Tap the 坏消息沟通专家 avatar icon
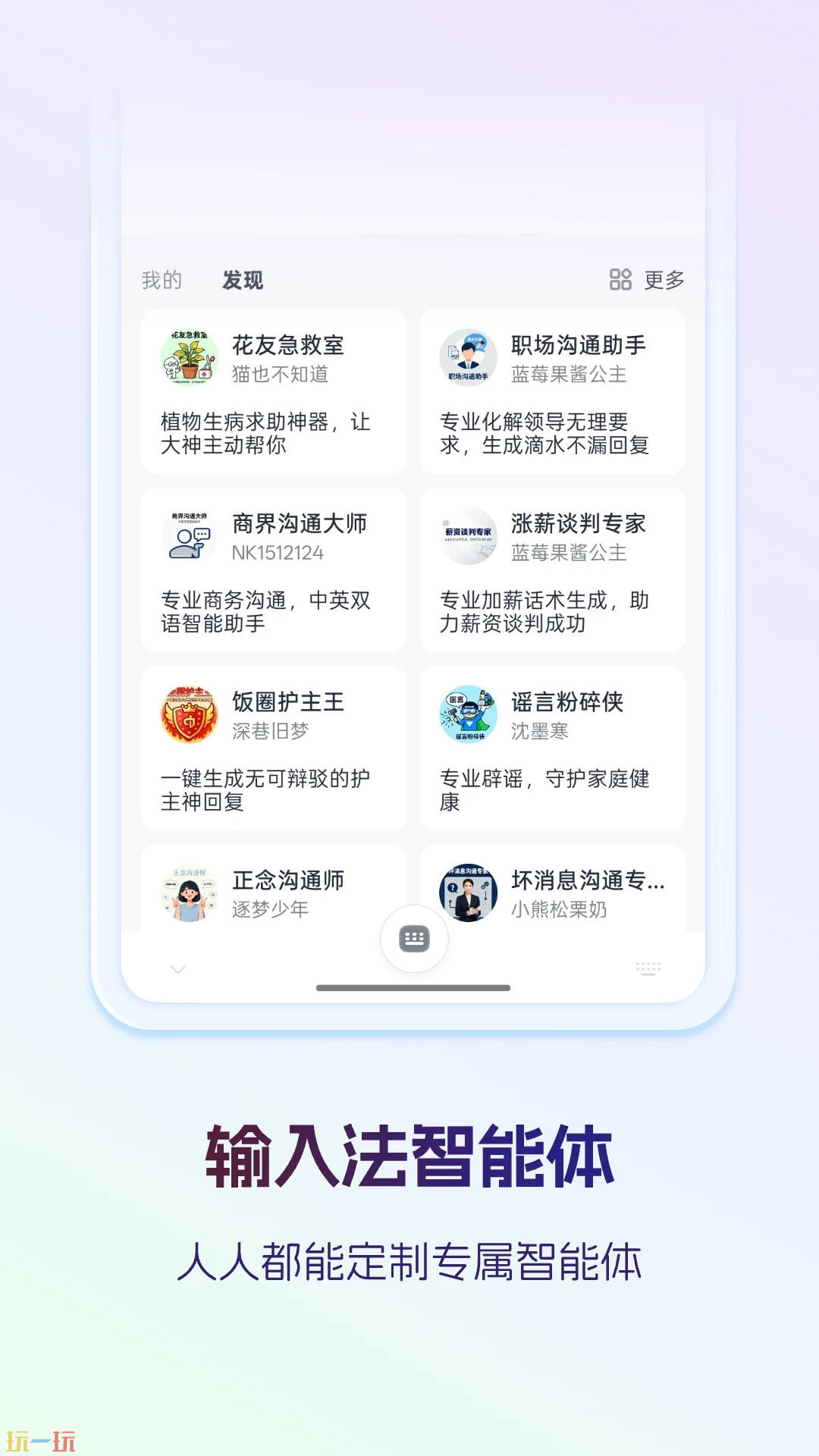The height and width of the screenshot is (1456, 819). tap(468, 893)
